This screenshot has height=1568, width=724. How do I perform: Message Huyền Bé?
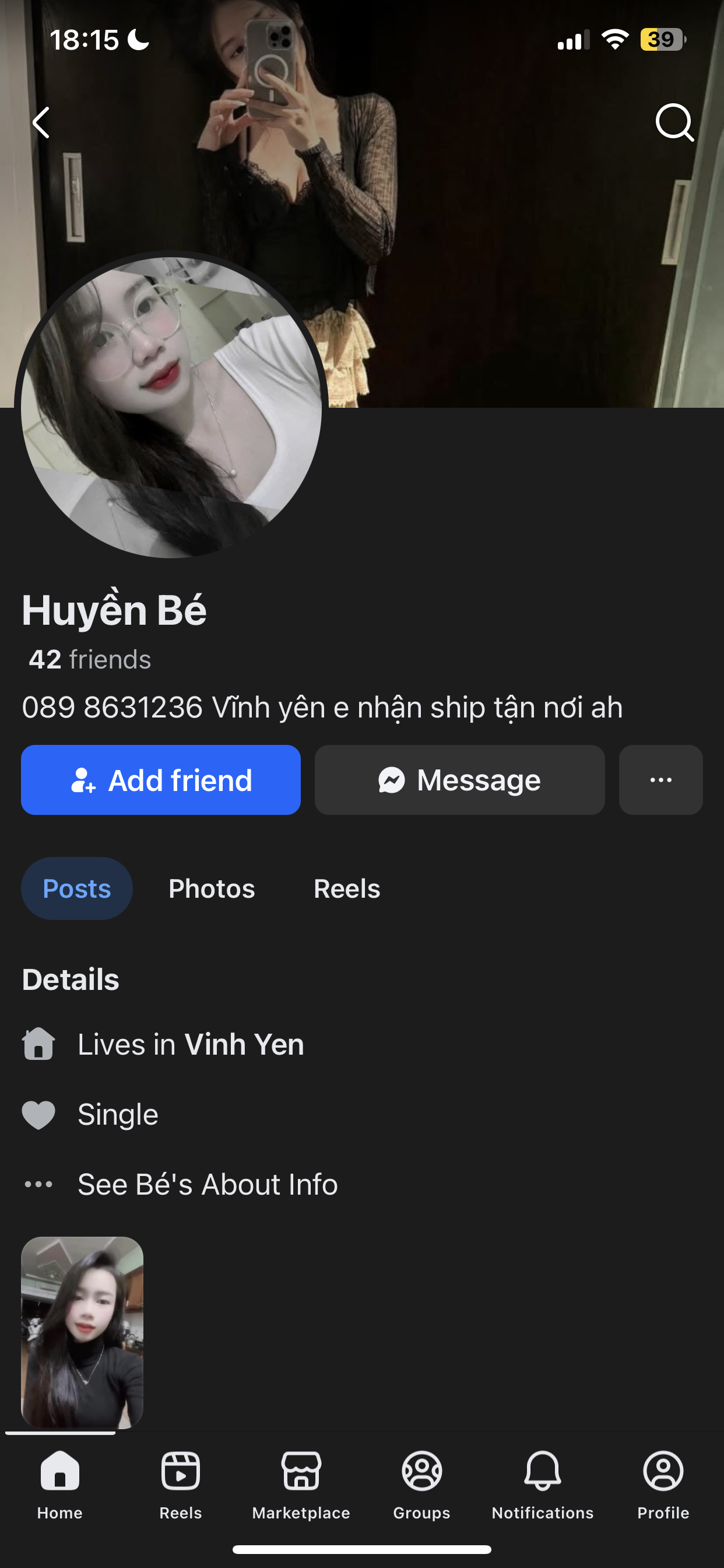[x=459, y=780]
